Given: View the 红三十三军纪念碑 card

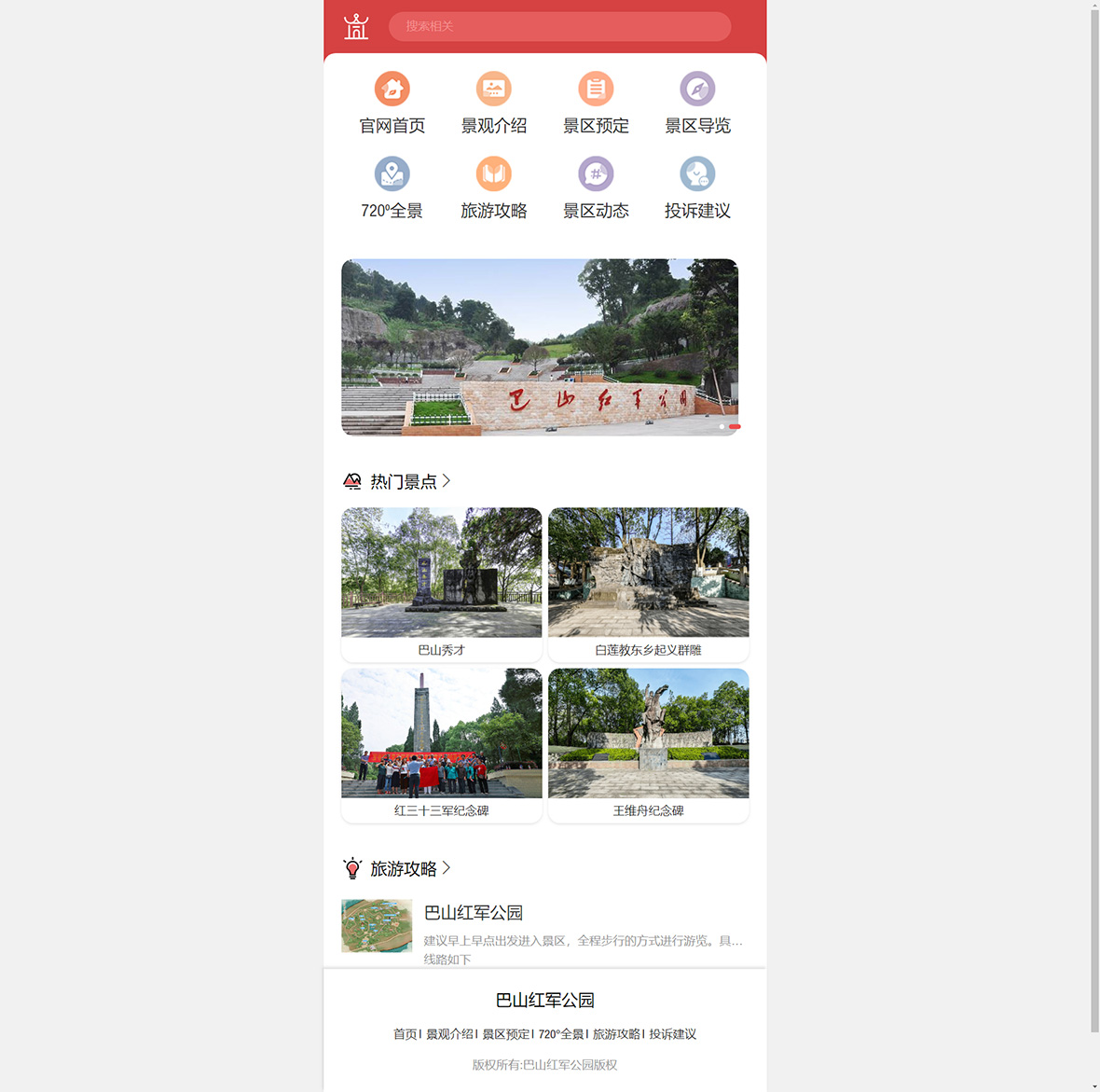Looking at the screenshot, I should click(442, 743).
